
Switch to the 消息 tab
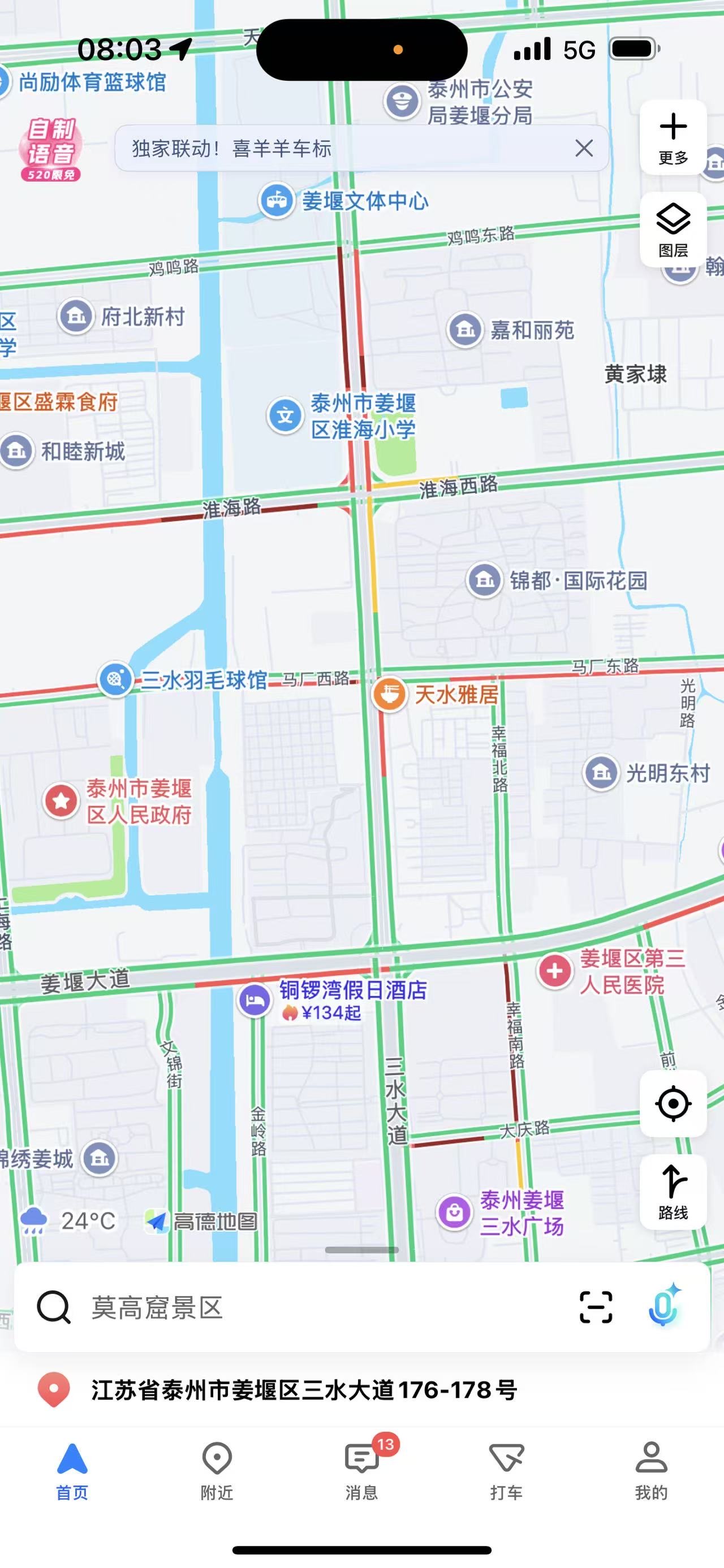(x=361, y=1471)
